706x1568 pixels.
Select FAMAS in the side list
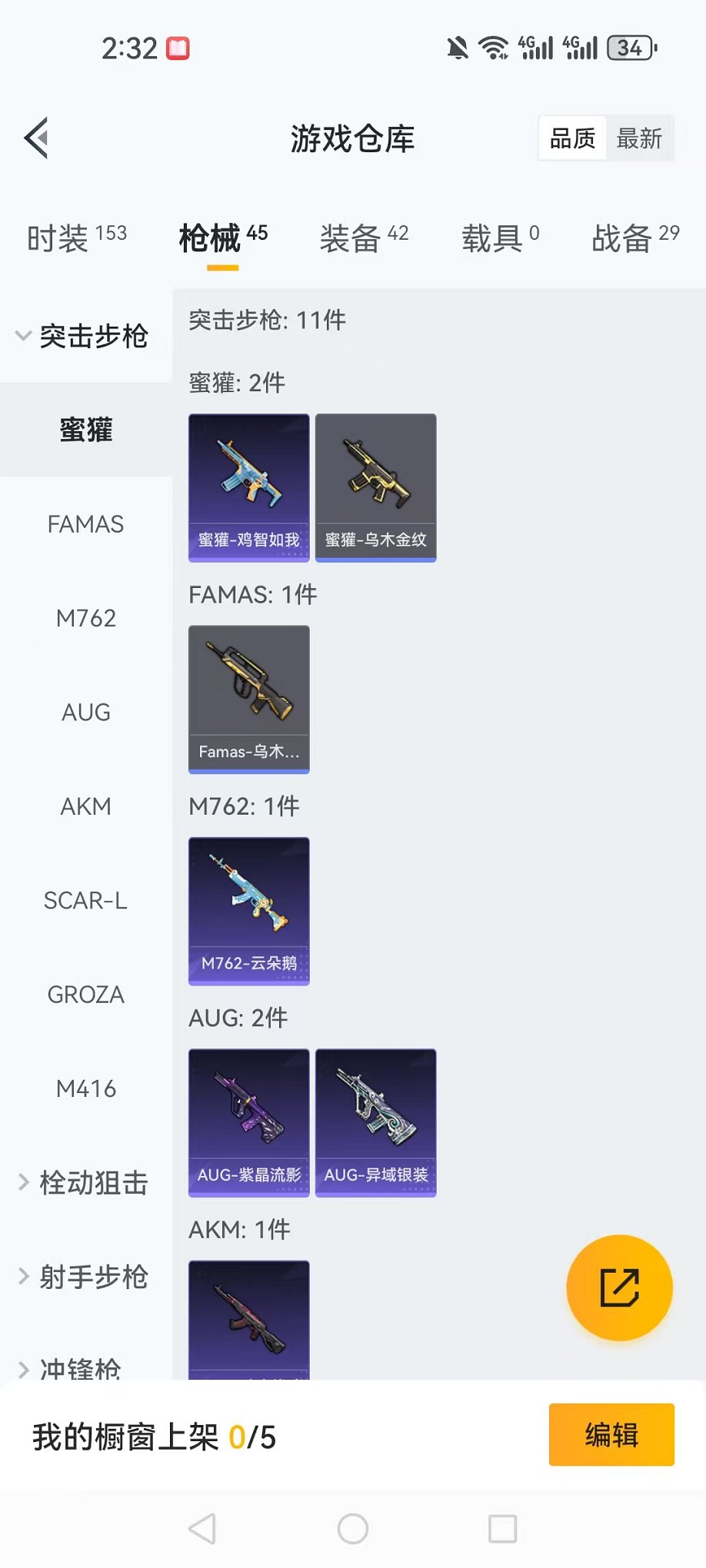[x=85, y=524]
